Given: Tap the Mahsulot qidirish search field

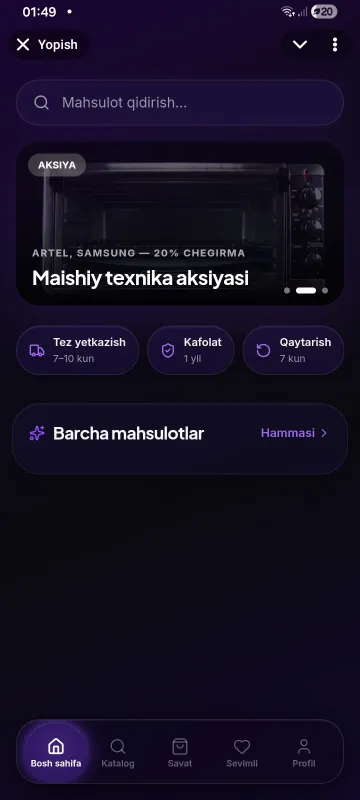Looking at the screenshot, I should tap(180, 103).
